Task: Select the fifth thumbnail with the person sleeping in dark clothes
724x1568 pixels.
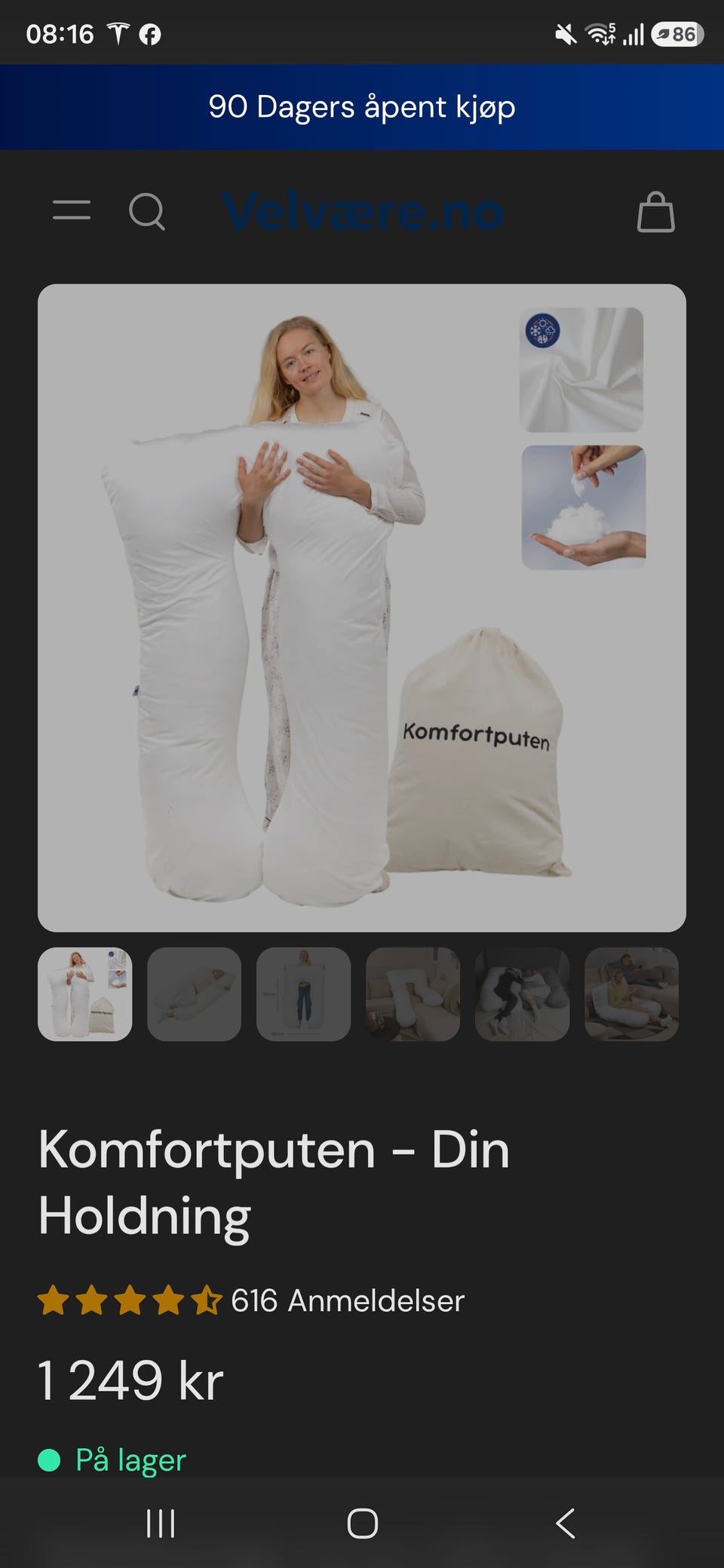Action: tap(523, 994)
